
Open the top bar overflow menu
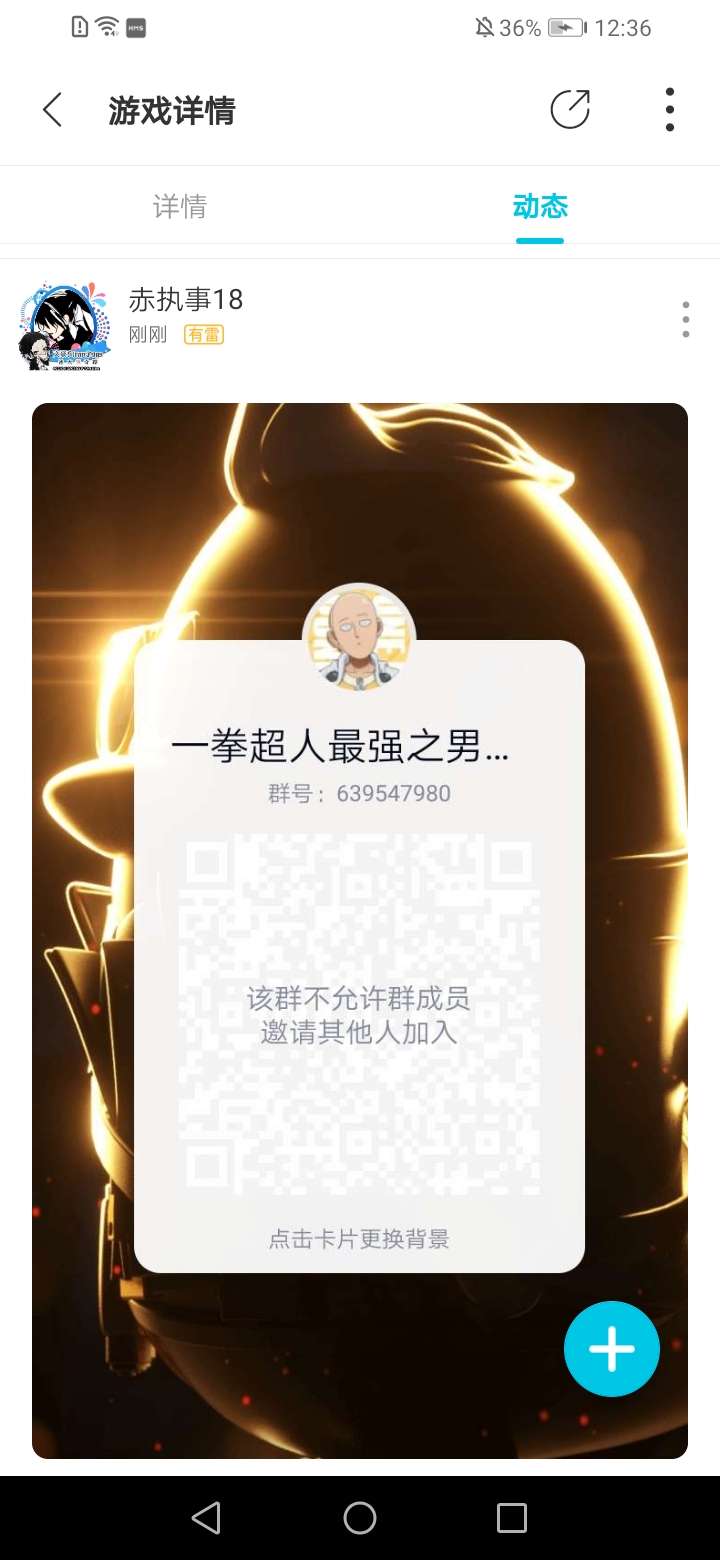669,110
